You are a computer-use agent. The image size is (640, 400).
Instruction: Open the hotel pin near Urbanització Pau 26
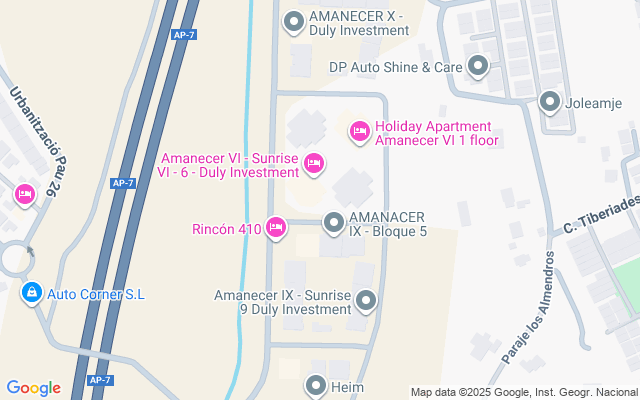click(25, 192)
